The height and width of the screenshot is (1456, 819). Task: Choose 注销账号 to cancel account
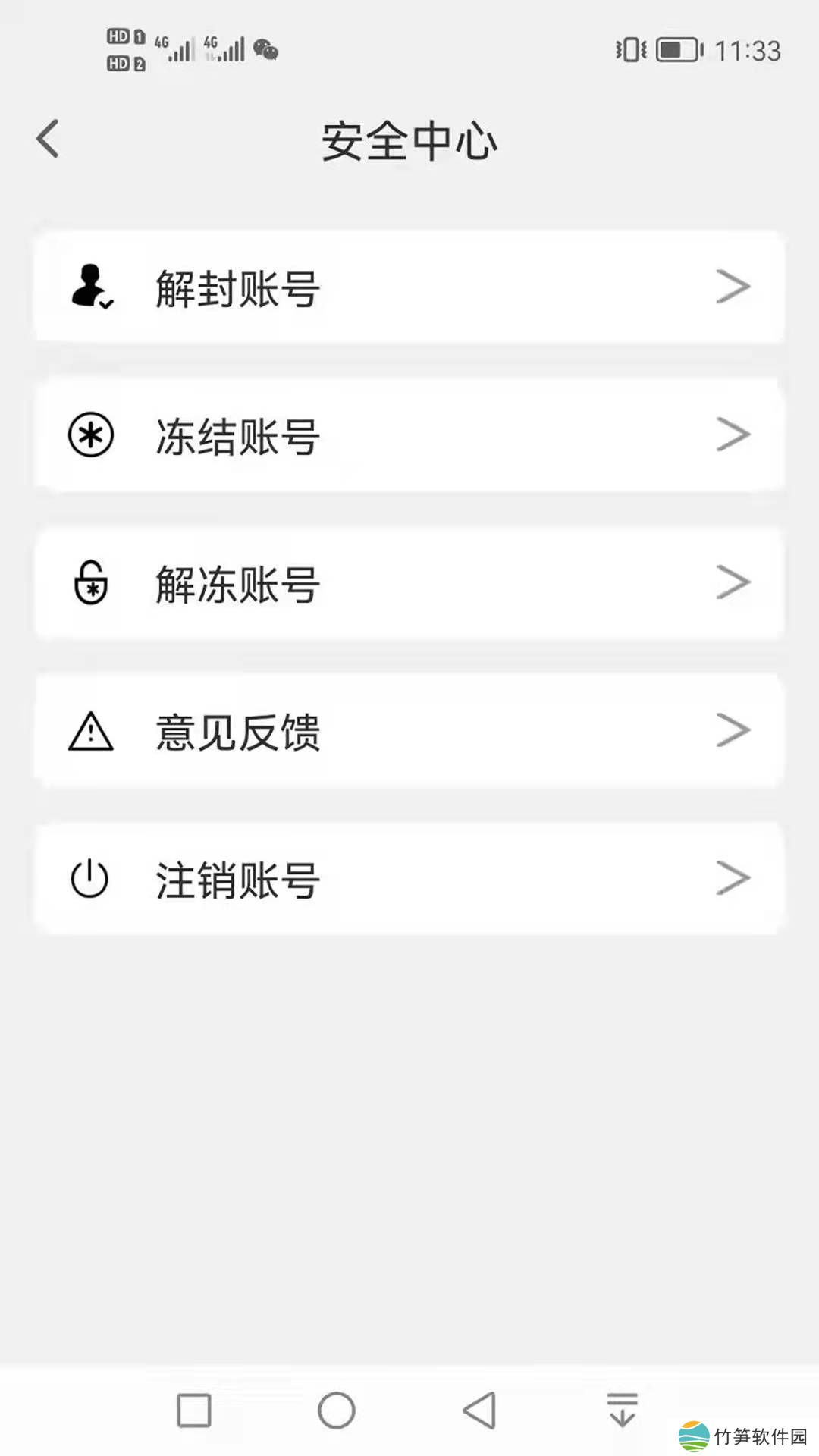(409, 879)
